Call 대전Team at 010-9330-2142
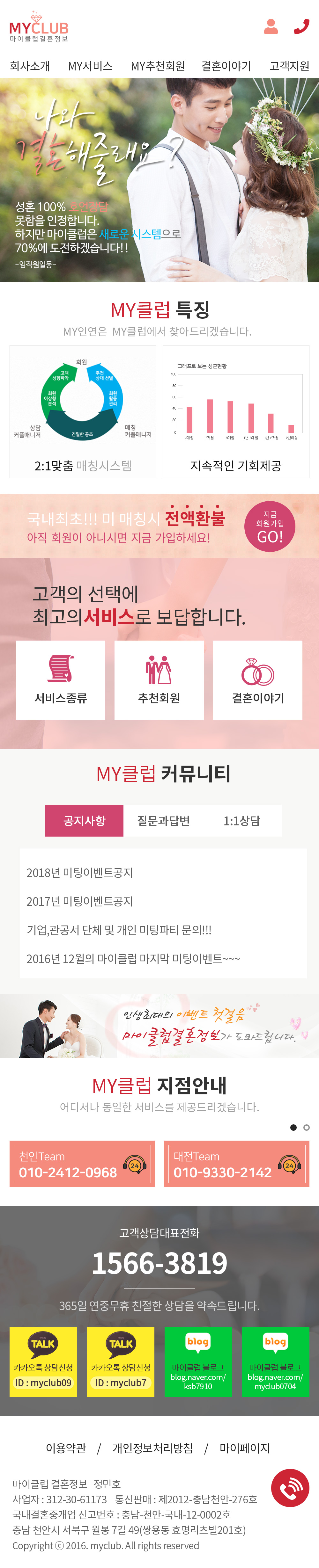 point(237,1164)
